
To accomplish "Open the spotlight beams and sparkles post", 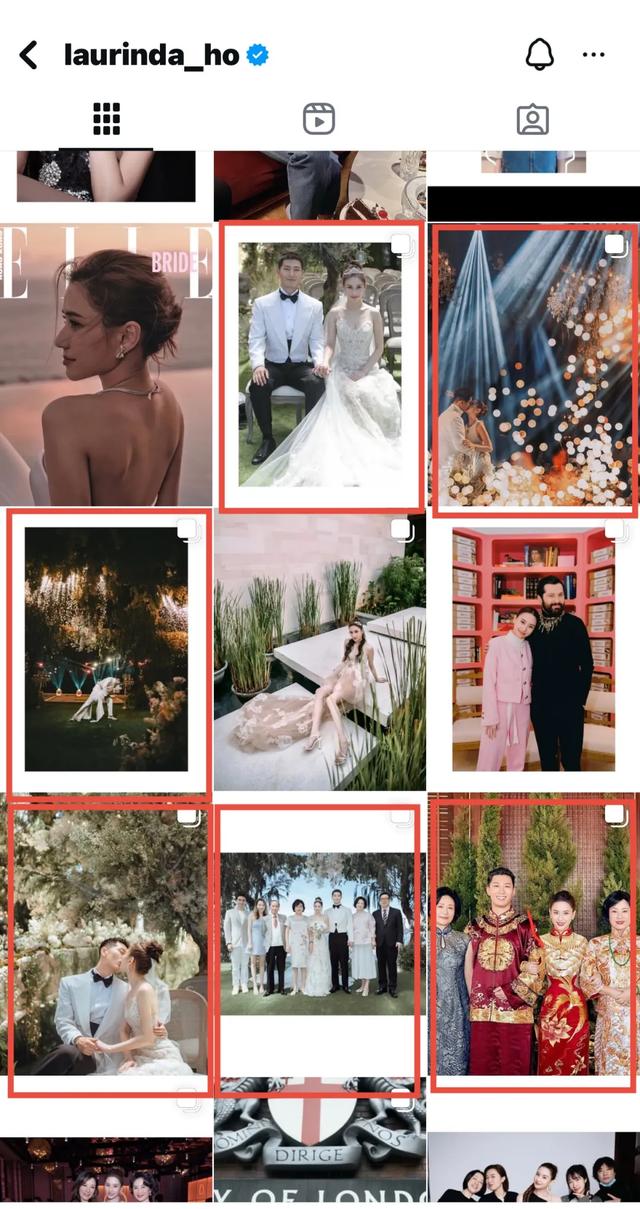I will pos(534,365).
